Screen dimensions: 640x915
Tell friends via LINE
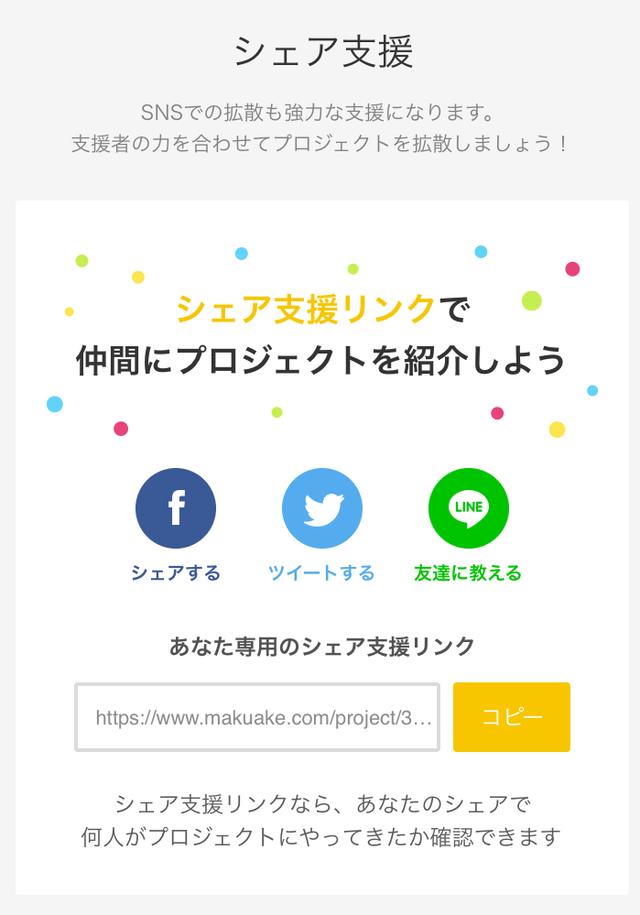[468, 509]
